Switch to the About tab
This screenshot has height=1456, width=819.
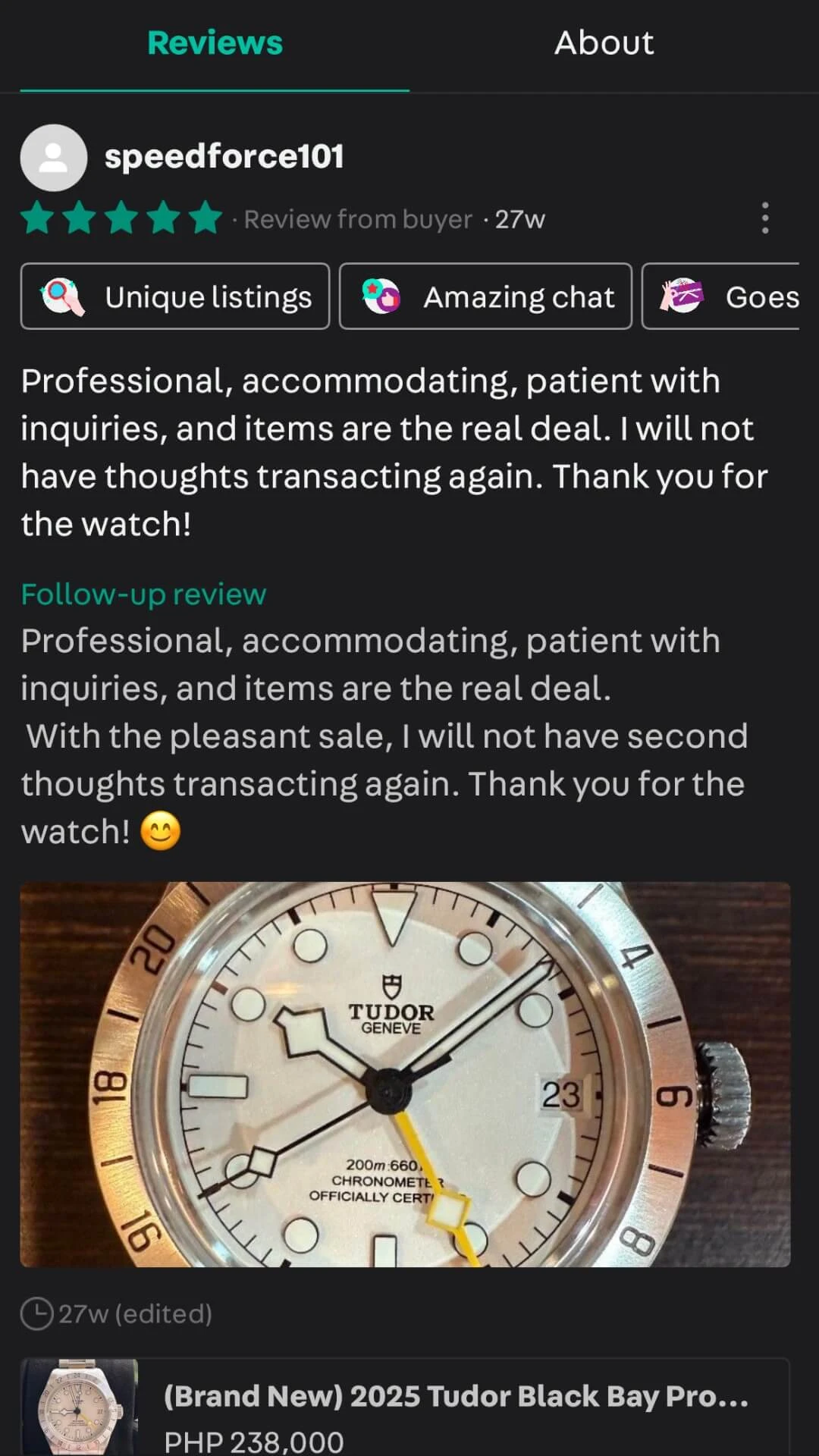click(x=604, y=43)
